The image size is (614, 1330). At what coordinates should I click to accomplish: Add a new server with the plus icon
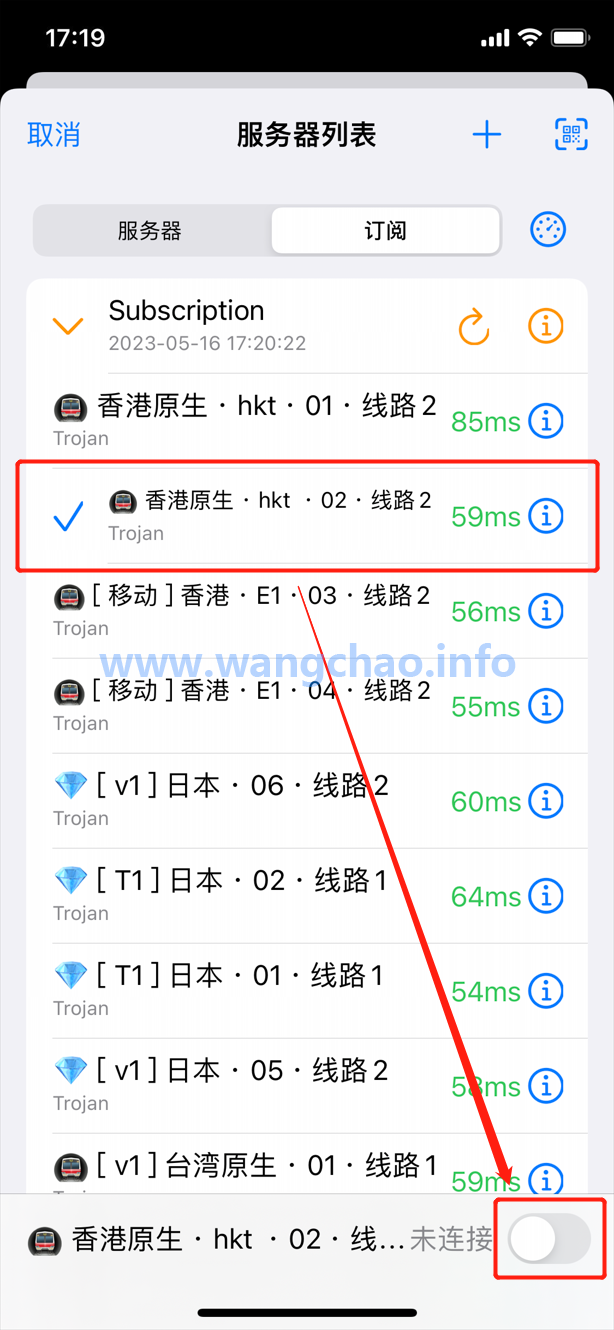pos(487,135)
